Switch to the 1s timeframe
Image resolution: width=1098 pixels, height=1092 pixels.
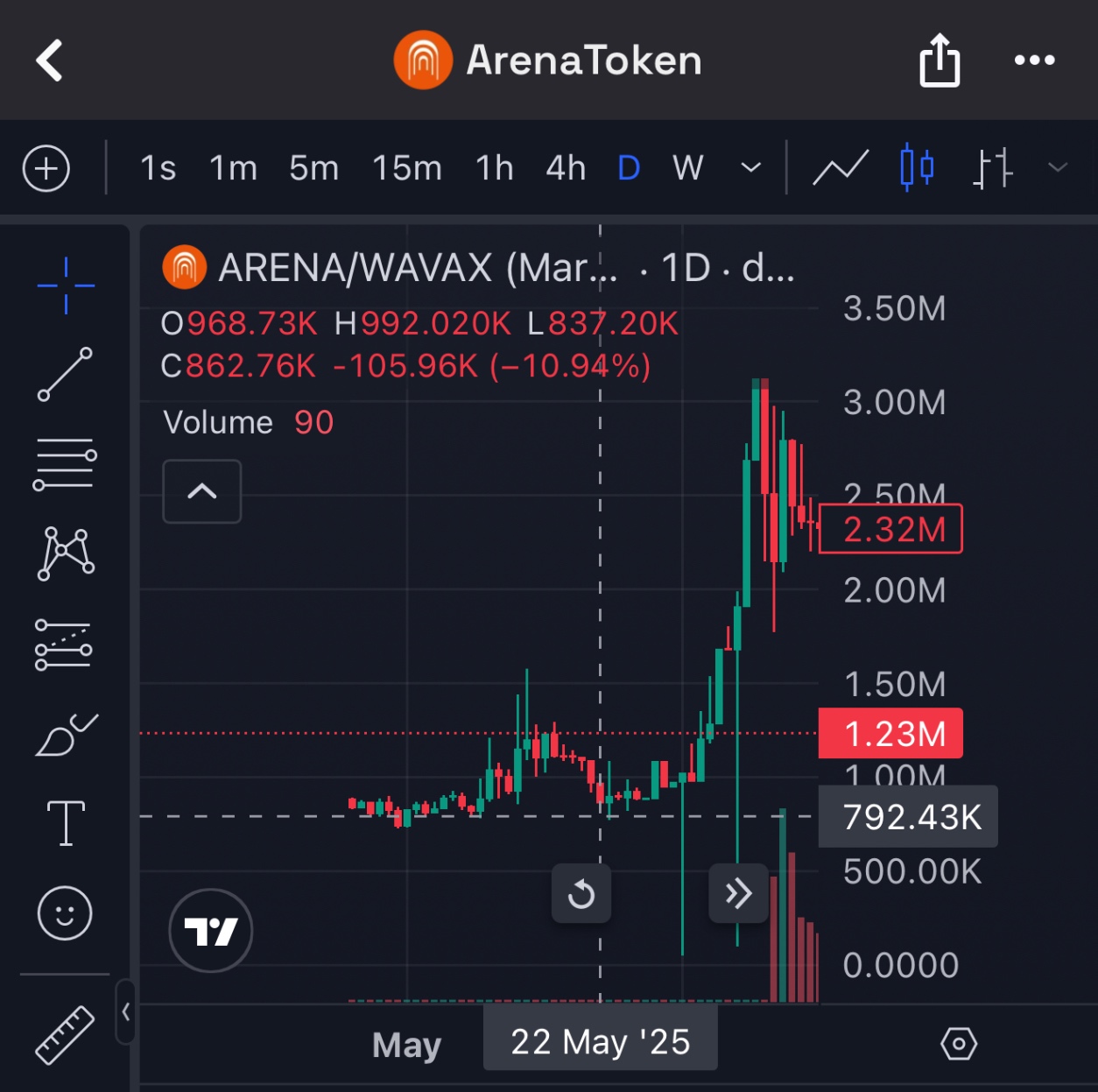tap(158, 168)
